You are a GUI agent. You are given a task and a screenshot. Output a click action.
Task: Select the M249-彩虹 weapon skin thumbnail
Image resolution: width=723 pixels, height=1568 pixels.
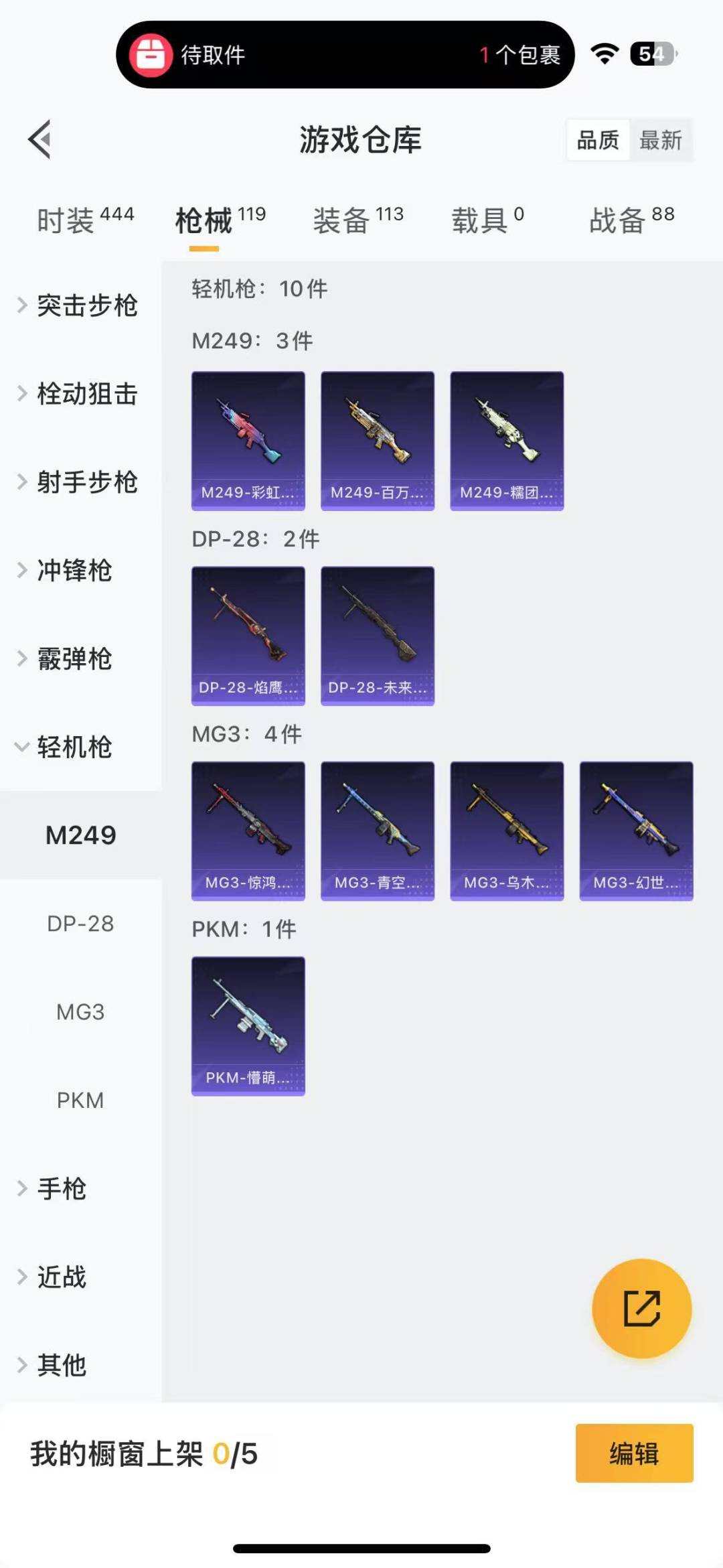(x=248, y=435)
